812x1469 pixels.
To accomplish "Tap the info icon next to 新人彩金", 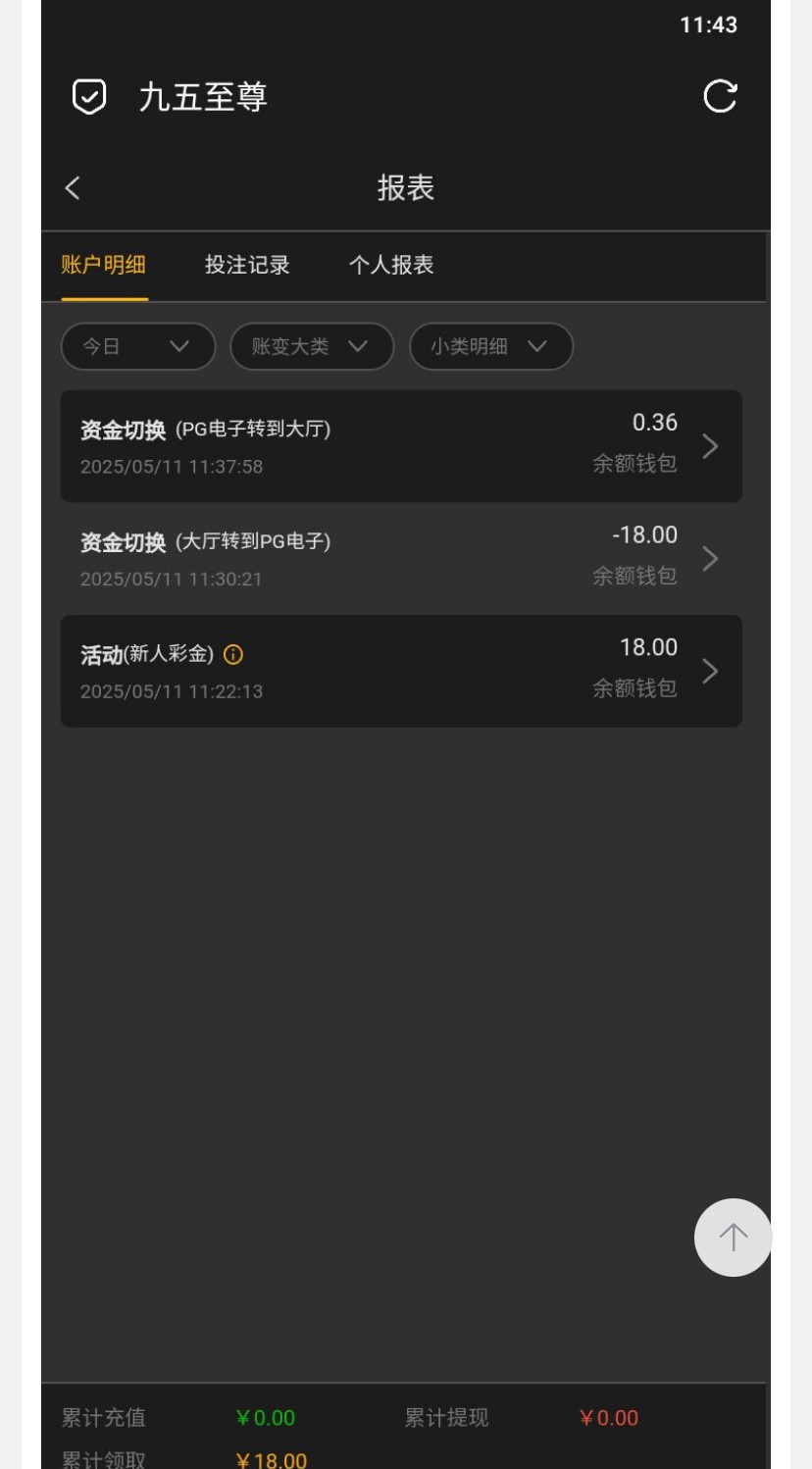I will coord(233,654).
